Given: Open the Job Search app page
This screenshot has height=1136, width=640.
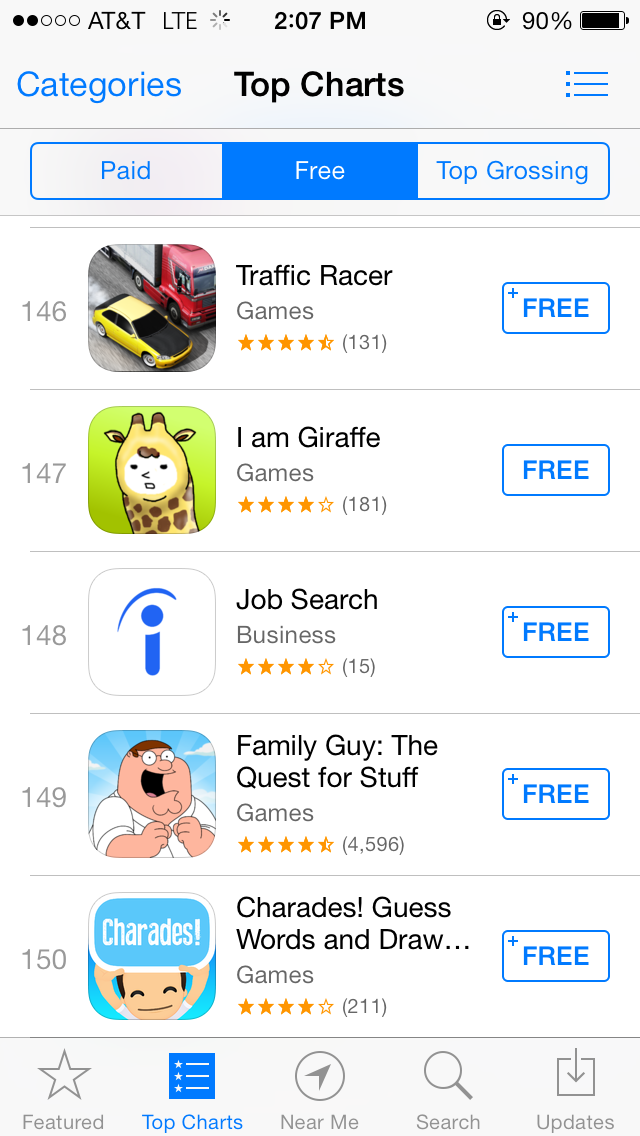Looking at the screenshot, I should 307,600.
